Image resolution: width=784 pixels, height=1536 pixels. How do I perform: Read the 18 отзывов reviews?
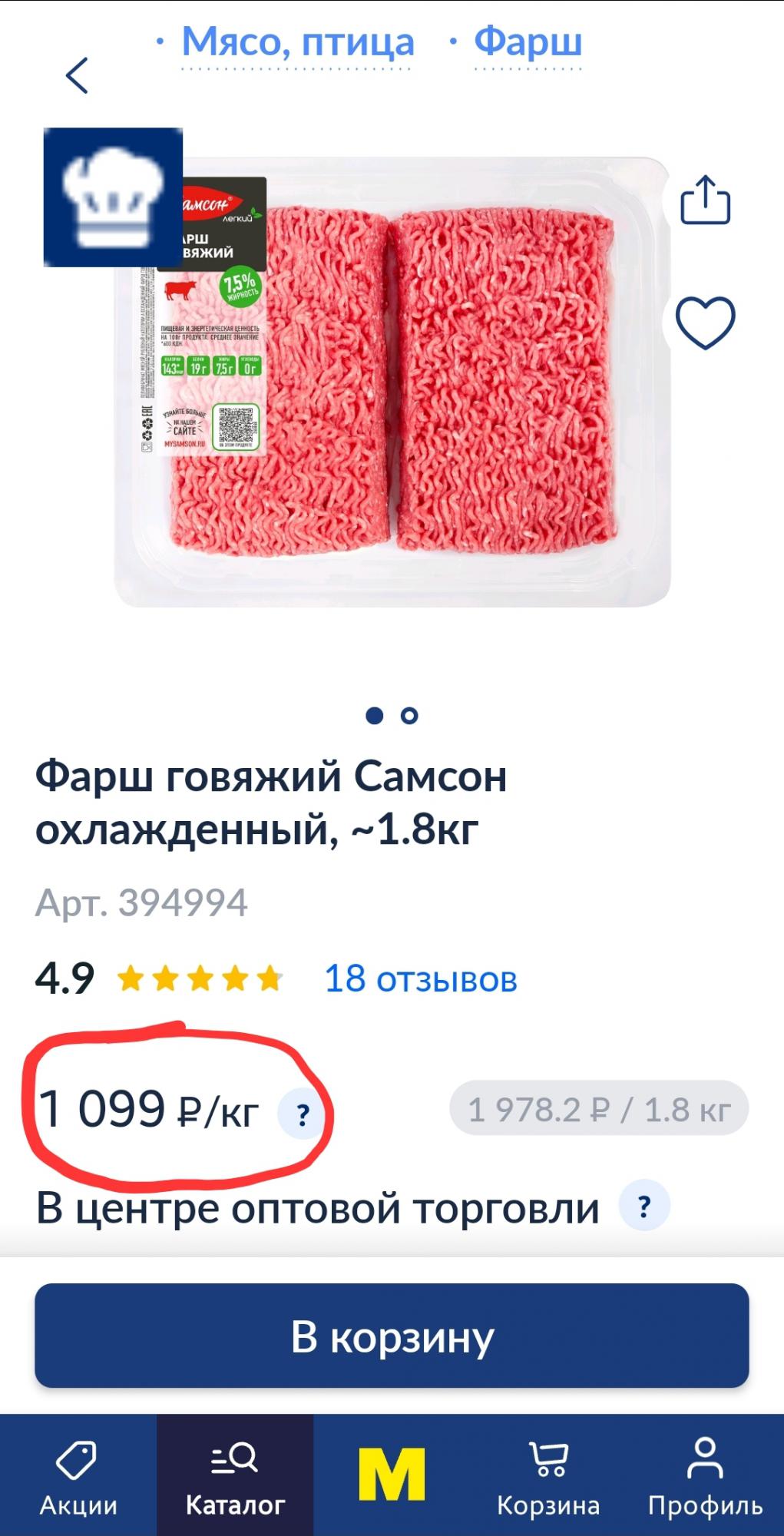(x=420, y=979)
